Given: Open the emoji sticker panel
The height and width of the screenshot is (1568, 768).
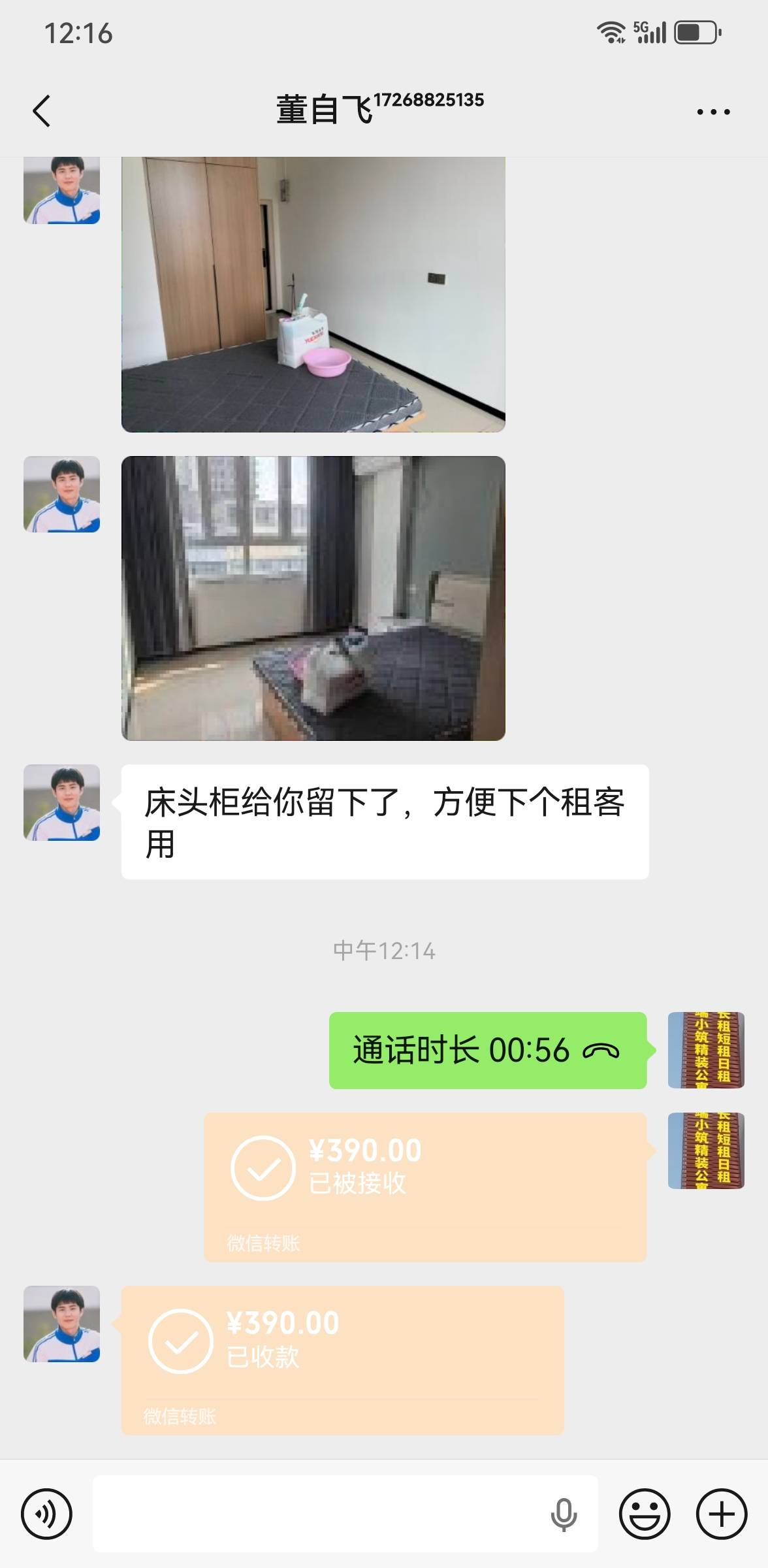Looking at the screenshot, I should coord(645,1514).
